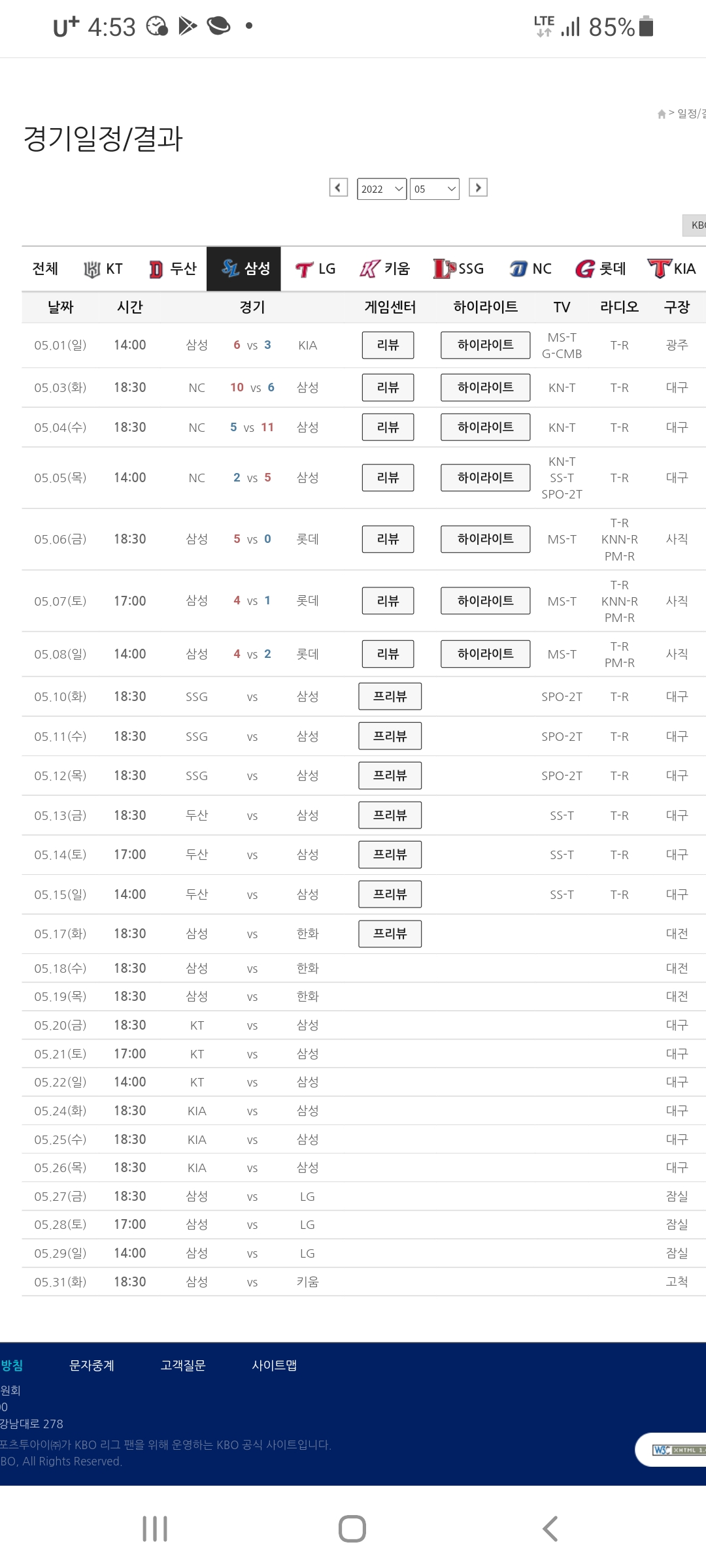
Task: Open the 05 month dropdown
Action: pos(434,189)
